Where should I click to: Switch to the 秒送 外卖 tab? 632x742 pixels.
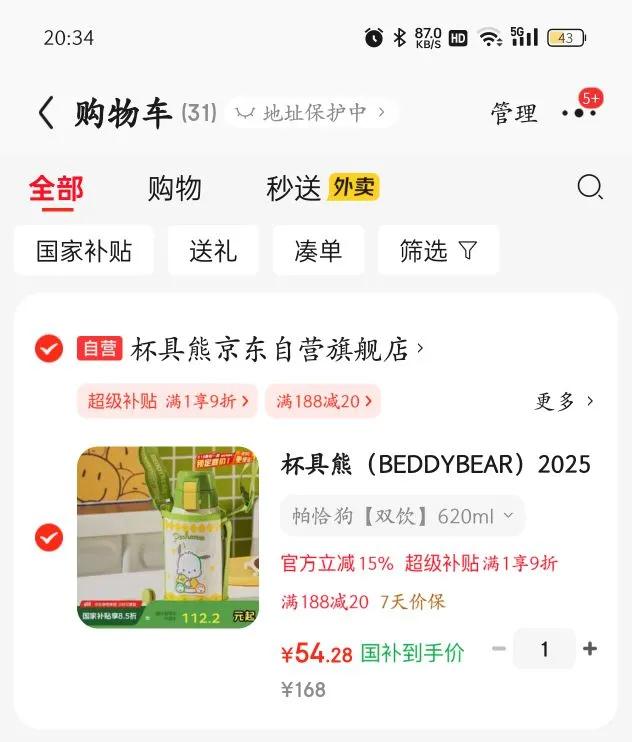tap(323, 188)
